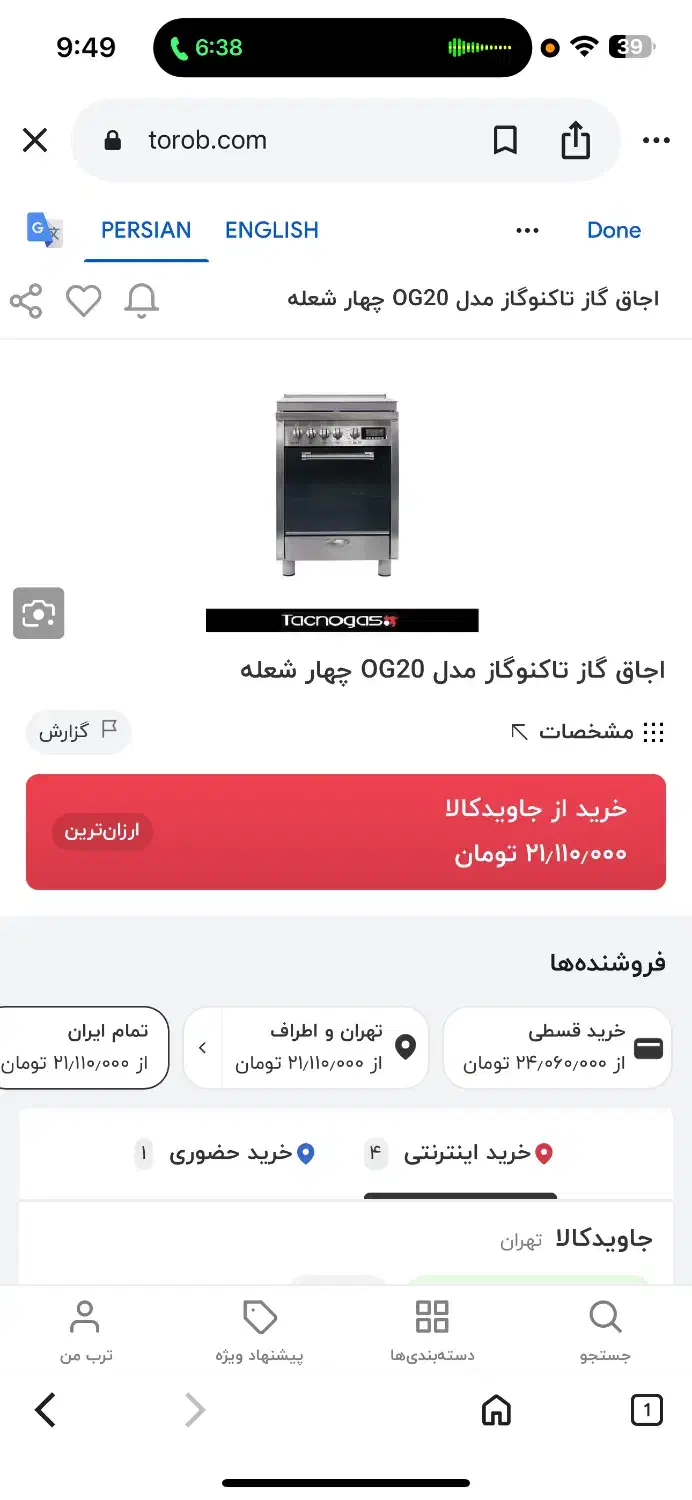The width and height of the screenshot is (692, 1500).
Task: Switch translation to ENGLISH
Action: [271, 230]
